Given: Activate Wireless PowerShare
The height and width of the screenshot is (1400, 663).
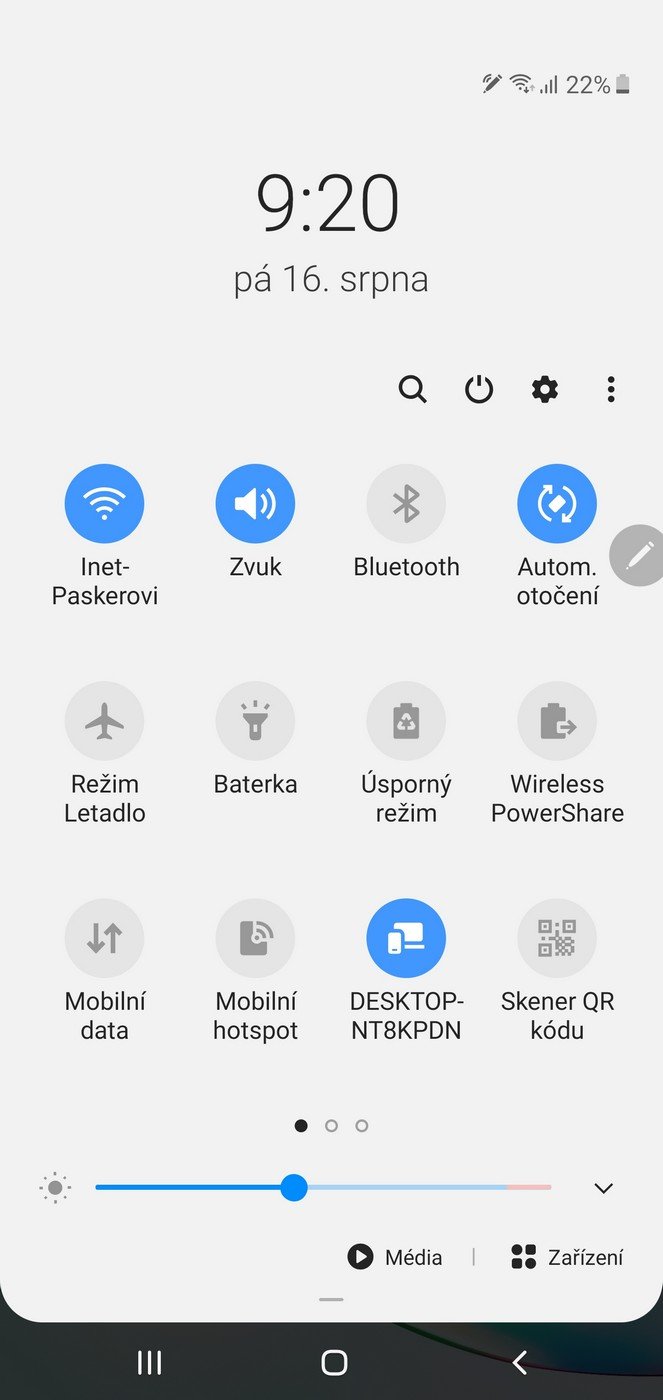Looking at the screenshot, I should coord(557,721).
